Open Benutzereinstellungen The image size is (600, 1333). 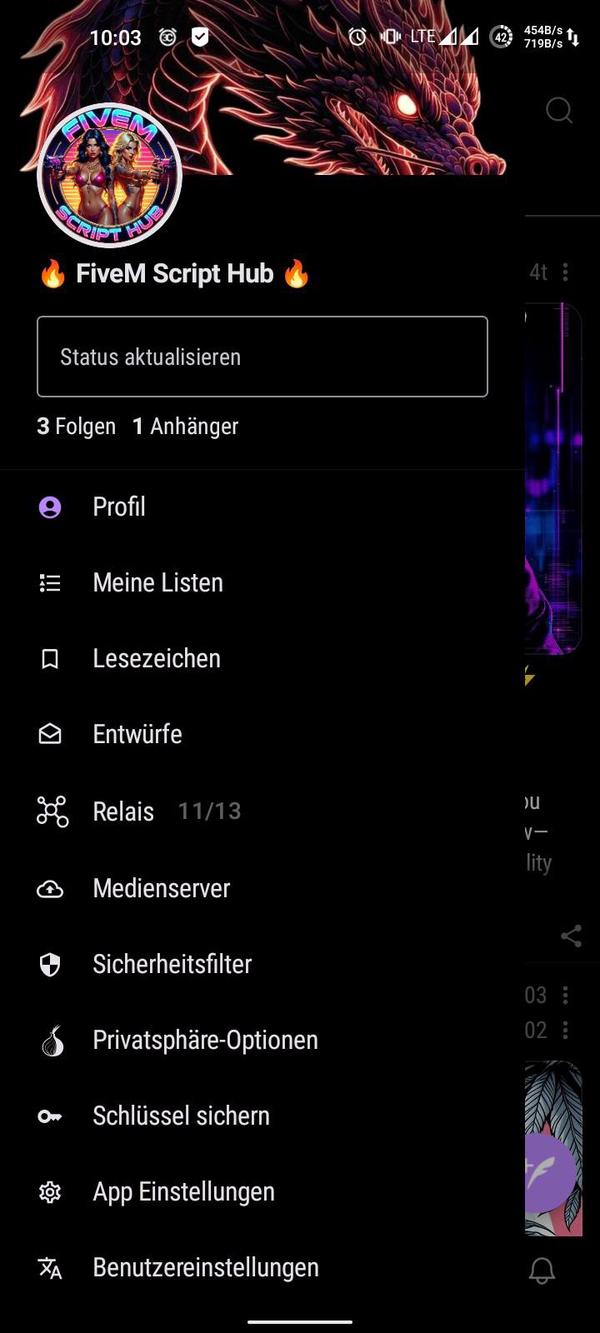[205, 1268]
